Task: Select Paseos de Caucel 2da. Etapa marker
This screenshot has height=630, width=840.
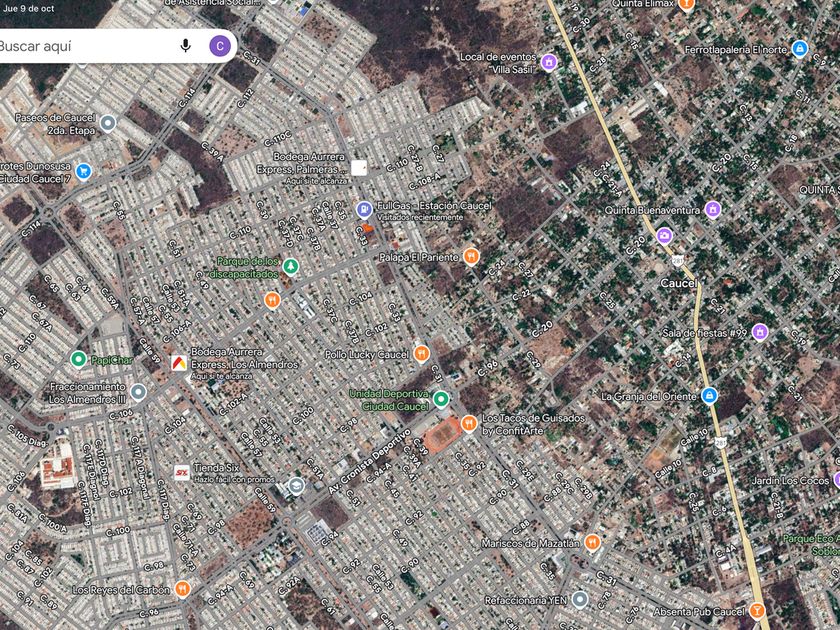Action: (108, 123)
